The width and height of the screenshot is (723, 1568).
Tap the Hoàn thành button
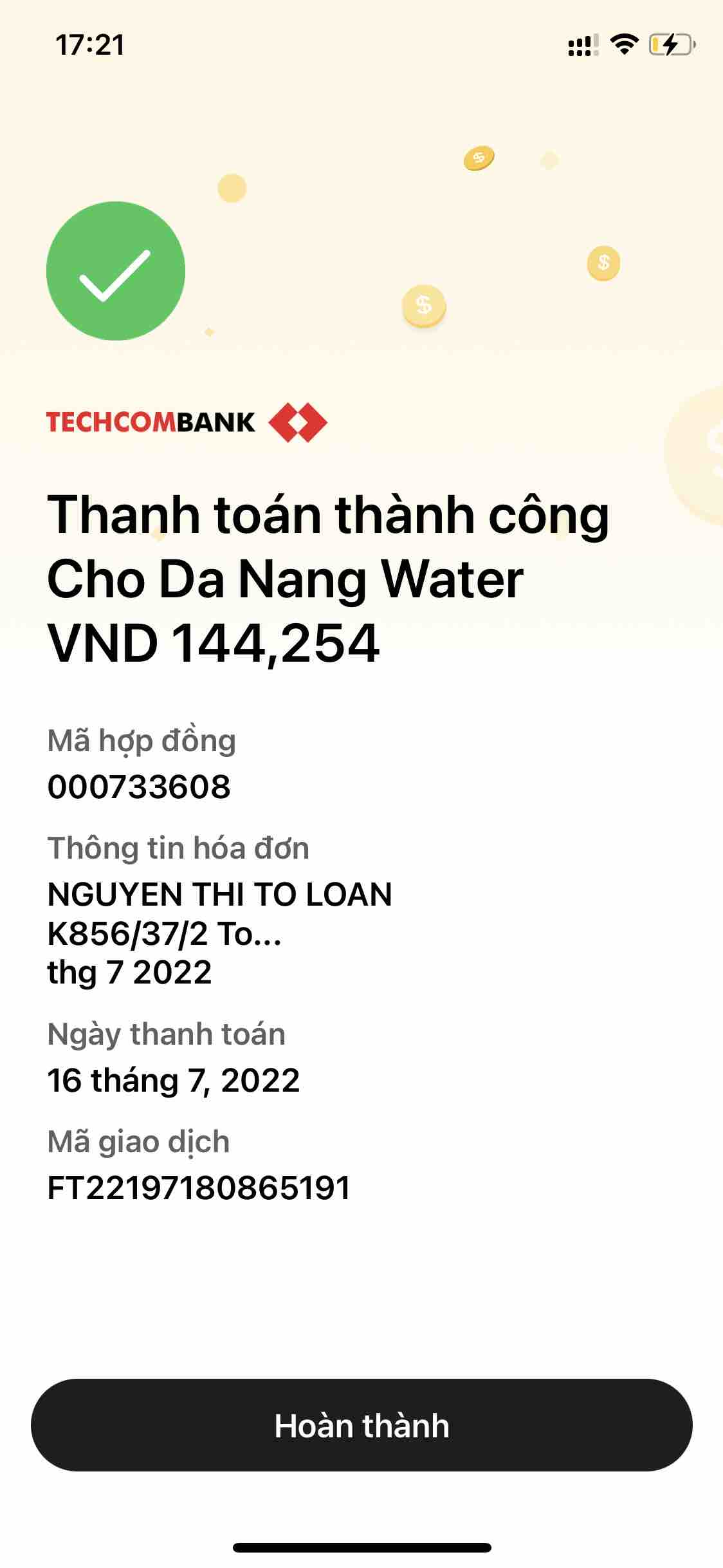[361, 1425]
